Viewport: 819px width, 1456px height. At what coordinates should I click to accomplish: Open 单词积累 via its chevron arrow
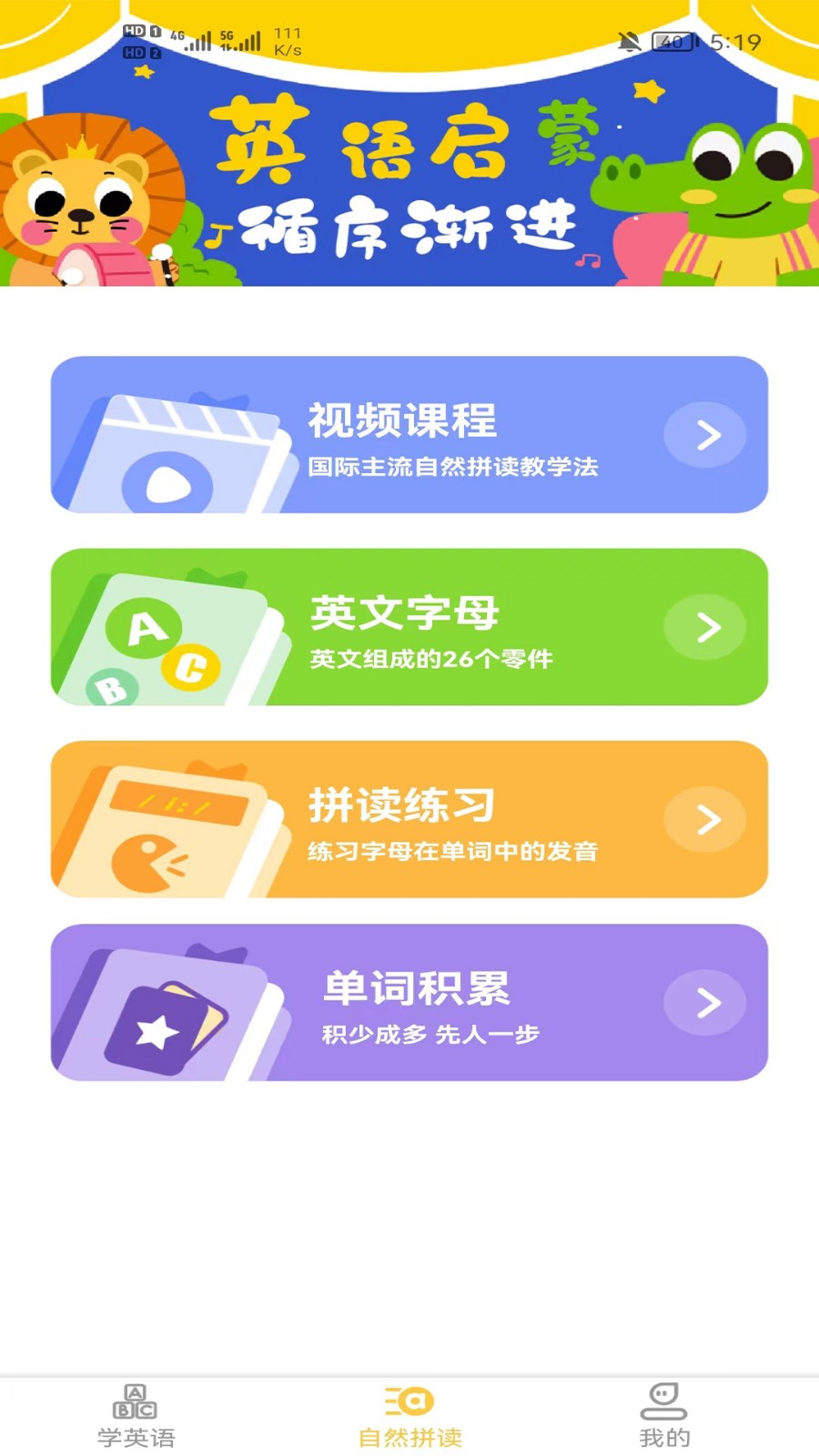(x=704, y=1002)
